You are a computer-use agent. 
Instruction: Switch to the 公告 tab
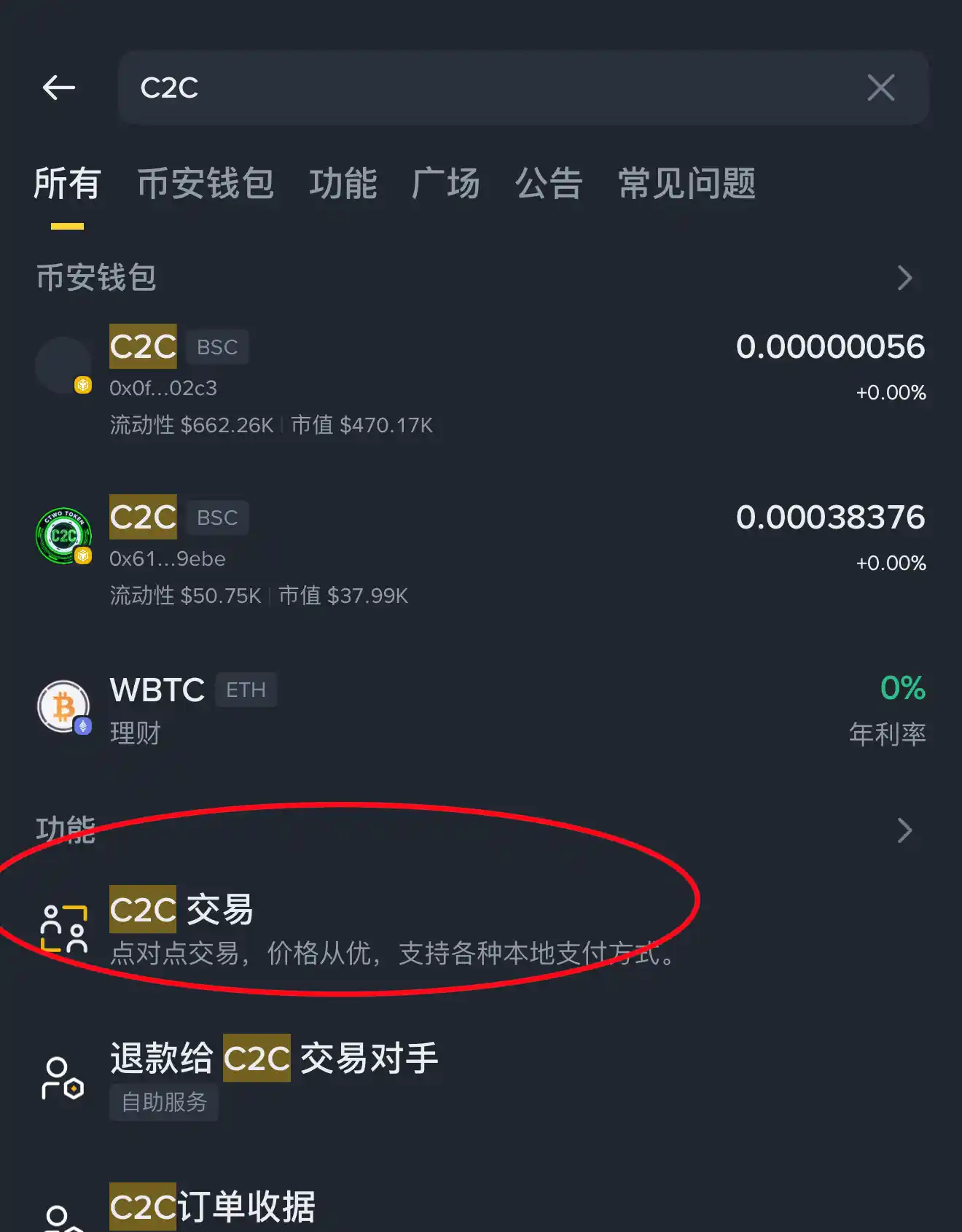(x=549, y=183)
